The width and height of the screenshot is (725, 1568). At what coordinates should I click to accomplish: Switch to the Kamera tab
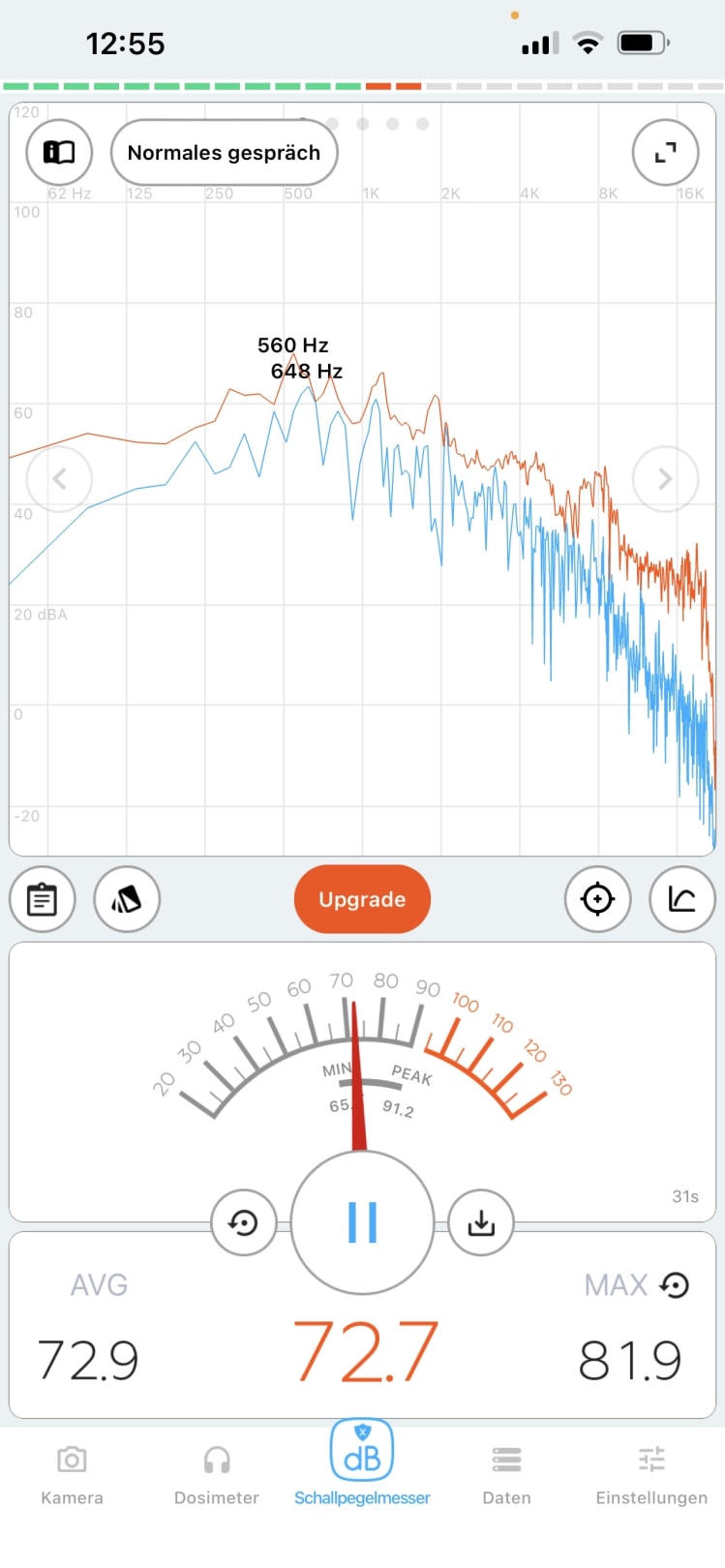click(x=72, y=1474)
